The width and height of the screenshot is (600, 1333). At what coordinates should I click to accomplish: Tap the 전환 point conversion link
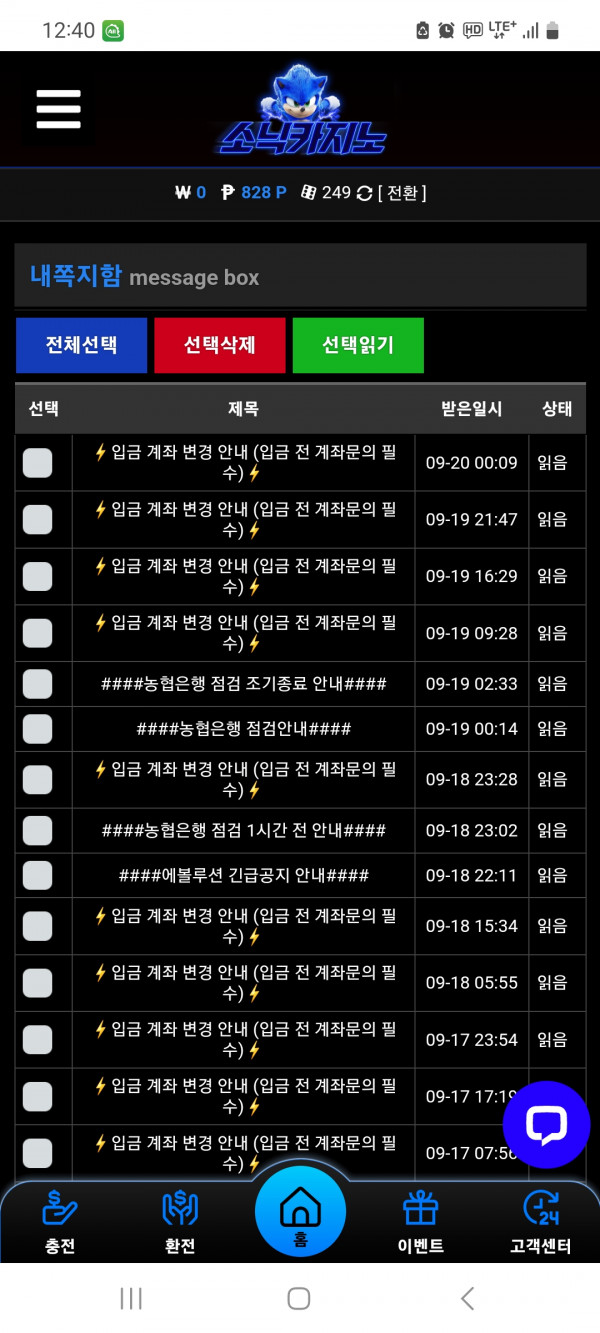[x=402, y=192]
